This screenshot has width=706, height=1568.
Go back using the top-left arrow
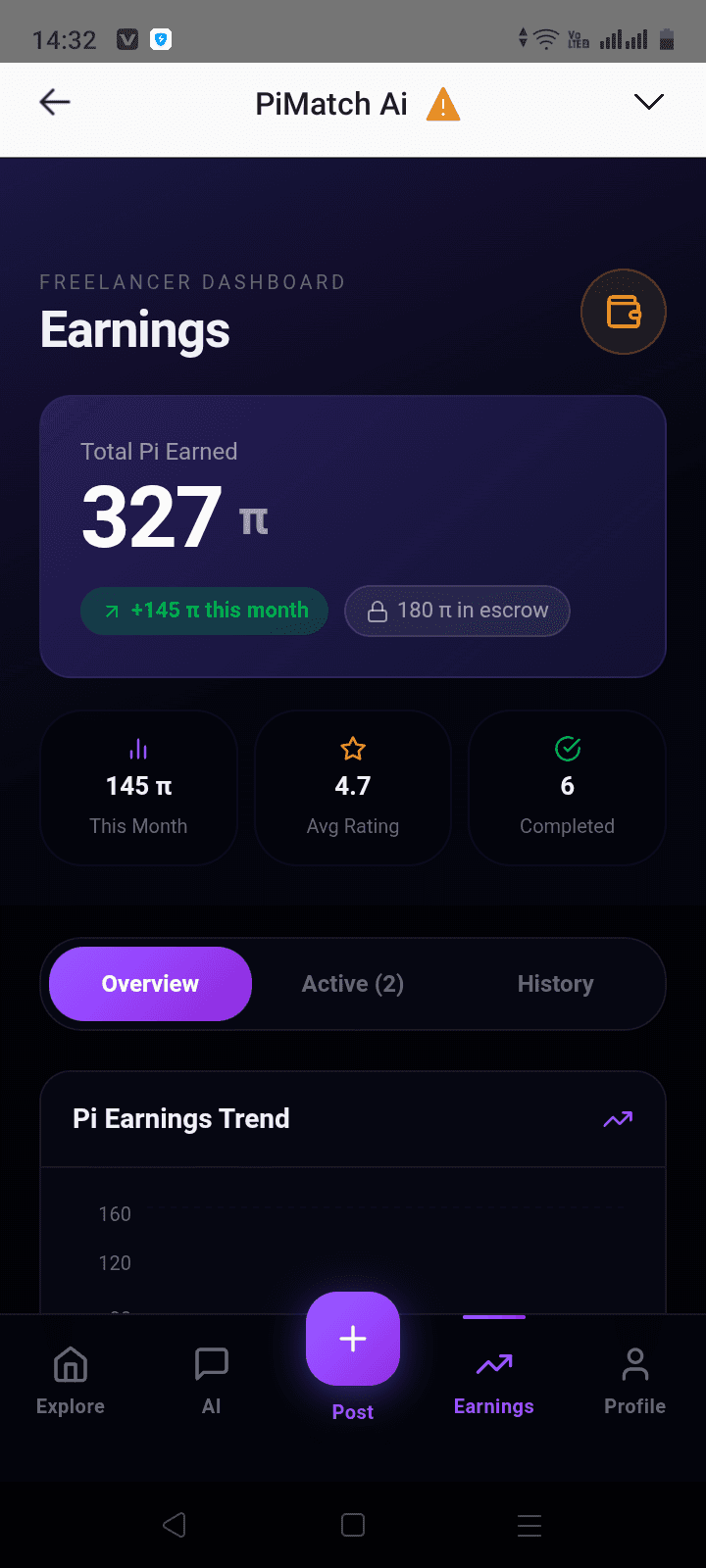(x=55, y=102)
